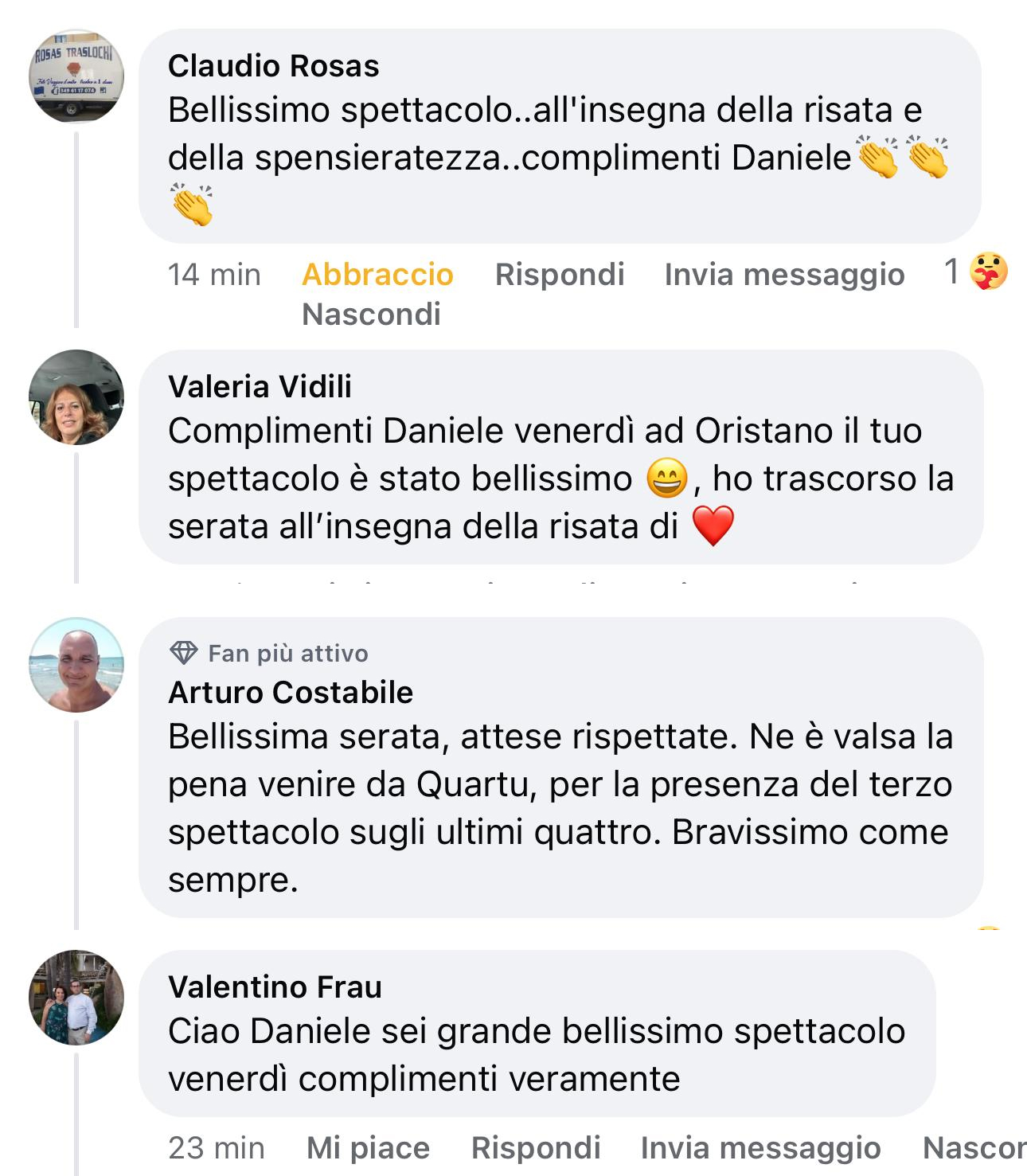The image size is (1027, 1176).
Task: View reactions on Claudio Rosas' comment
Action: pos(977,272)
